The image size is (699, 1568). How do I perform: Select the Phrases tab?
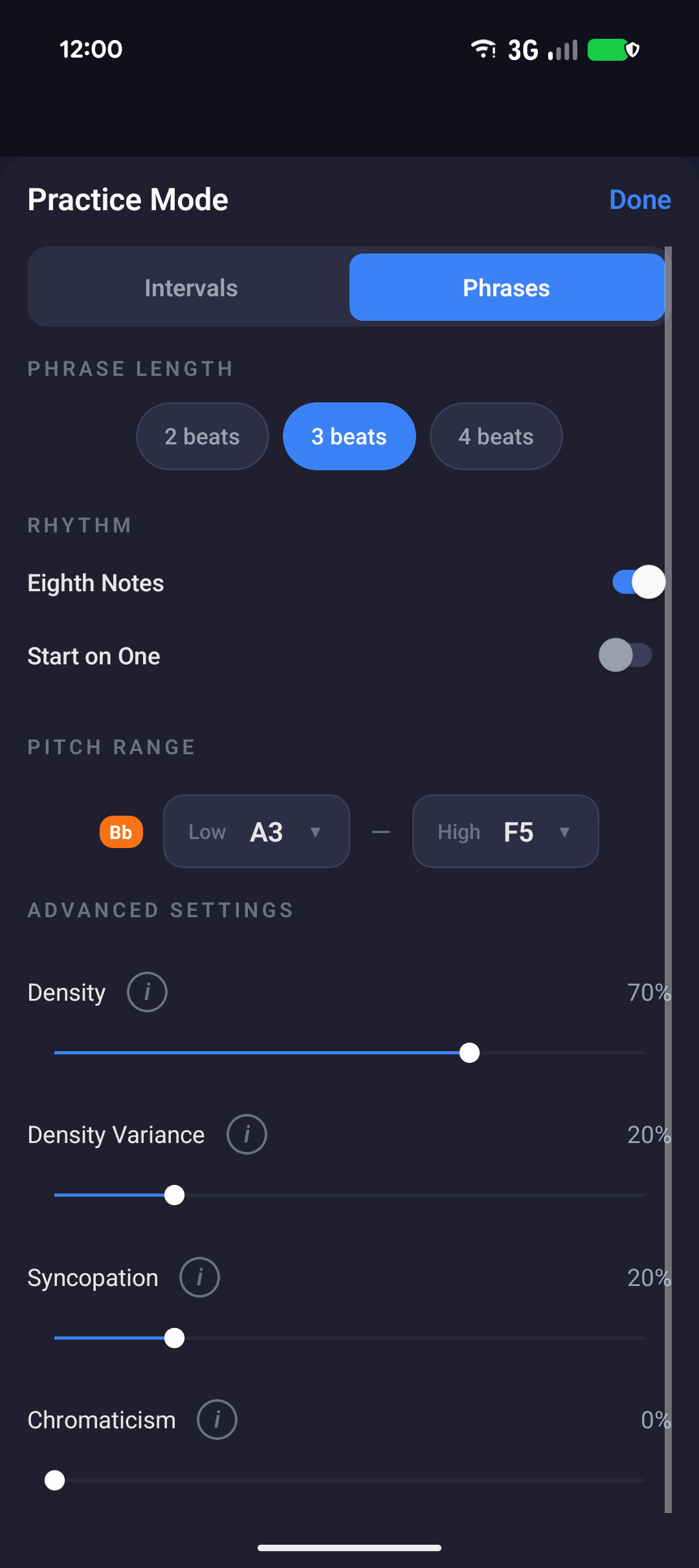[x=506, y=287]
